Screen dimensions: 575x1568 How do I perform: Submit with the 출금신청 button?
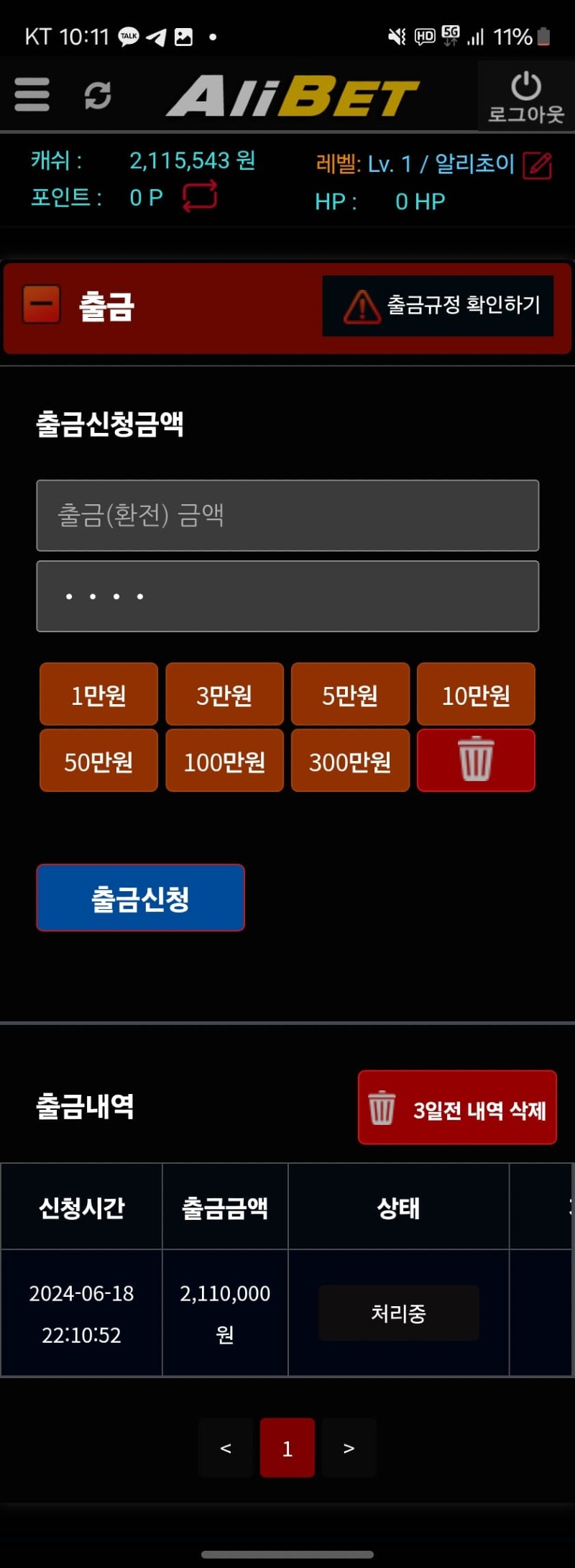(140, 898)
